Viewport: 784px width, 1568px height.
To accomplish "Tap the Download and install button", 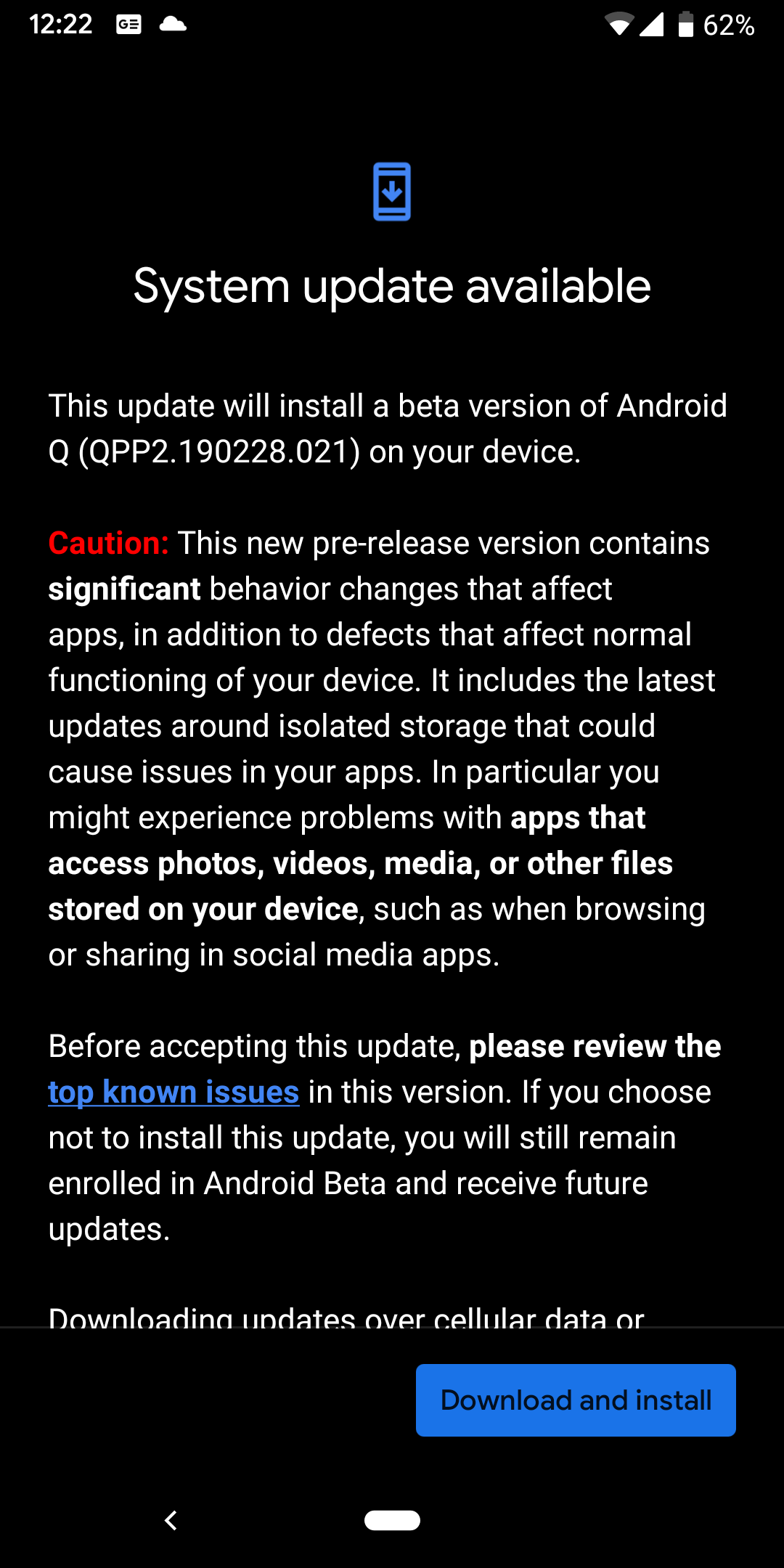I will 576,1400.
